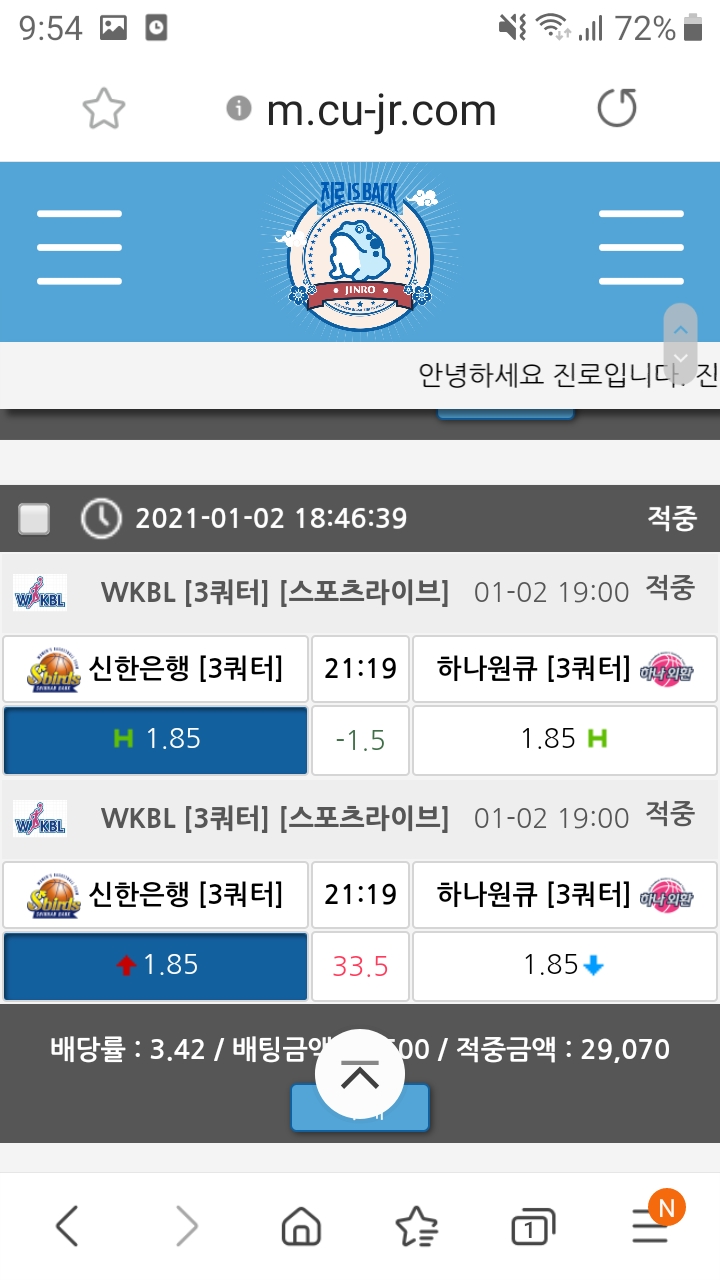Reload the current web page

(x=617, y=109)
